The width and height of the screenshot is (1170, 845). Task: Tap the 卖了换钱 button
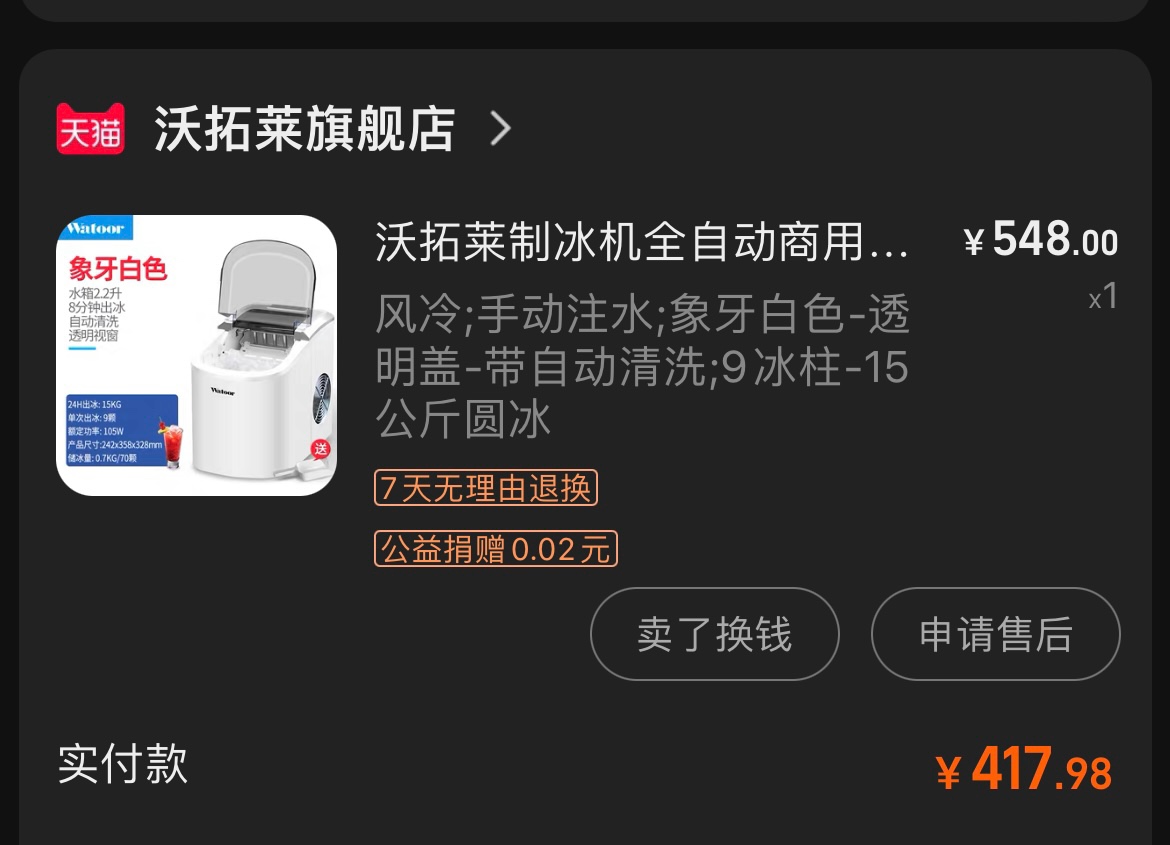click(714, 635)
